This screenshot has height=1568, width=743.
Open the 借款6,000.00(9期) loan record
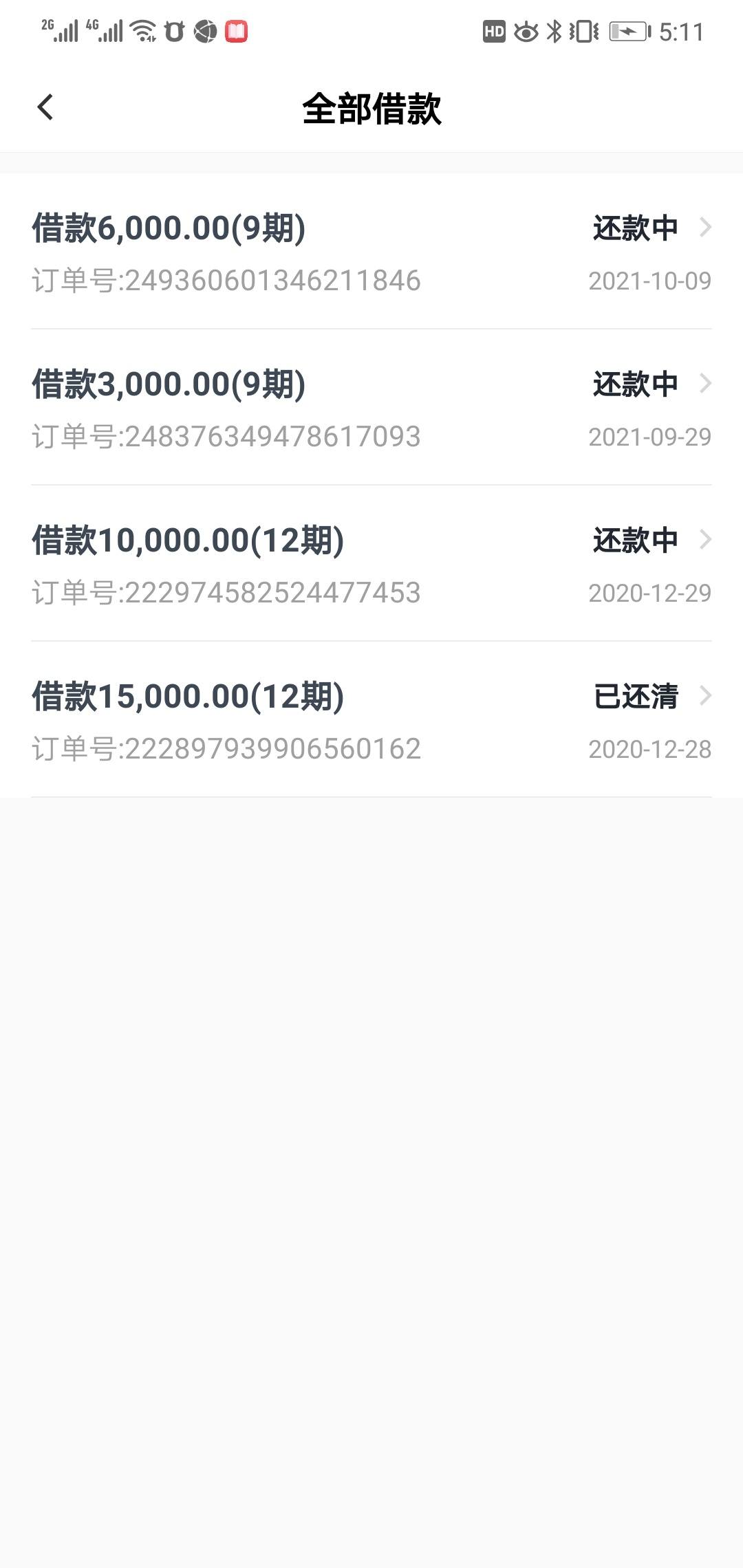[371, 252]
